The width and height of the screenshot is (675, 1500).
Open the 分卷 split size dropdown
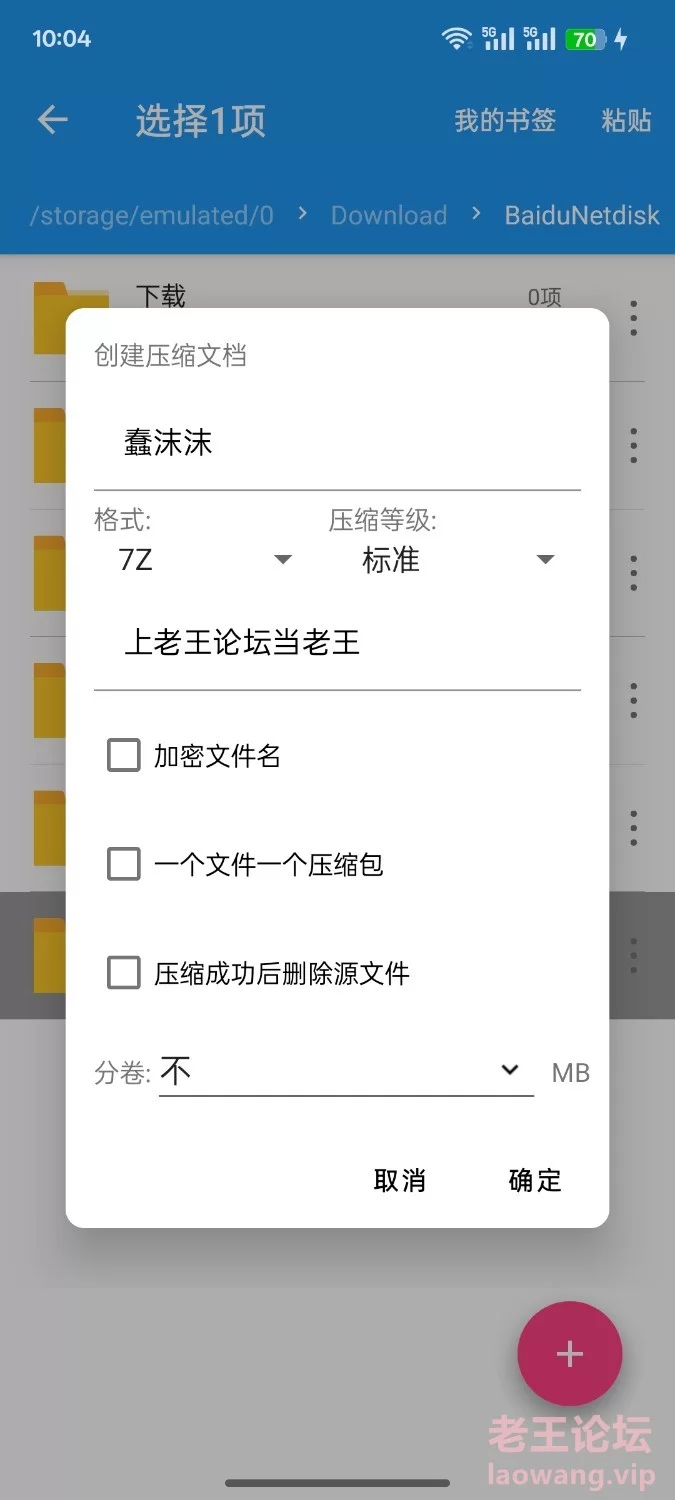click(x=346, y=1072)
